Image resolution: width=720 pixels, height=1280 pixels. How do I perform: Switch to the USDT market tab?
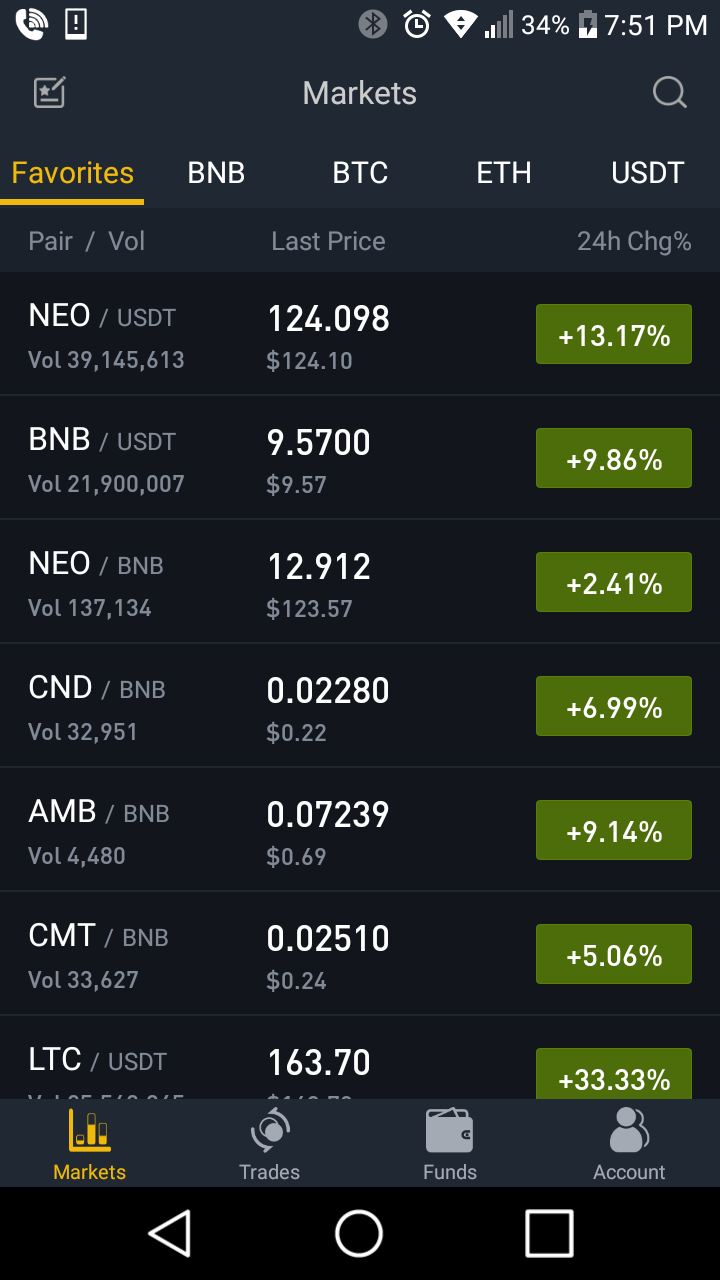(648, 173)
